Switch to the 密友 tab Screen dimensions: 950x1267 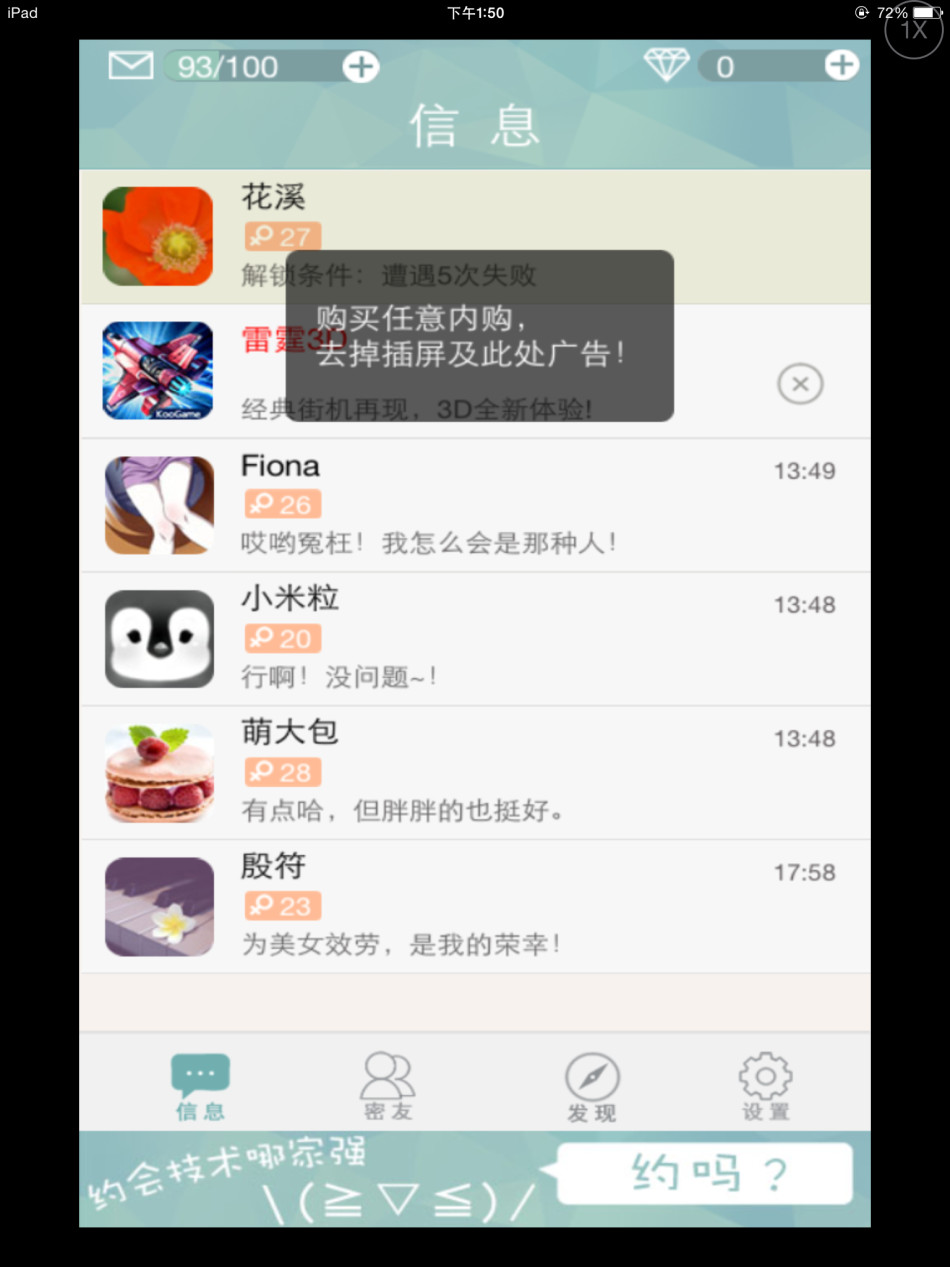pyautogui.click(x=388, y=1087)
